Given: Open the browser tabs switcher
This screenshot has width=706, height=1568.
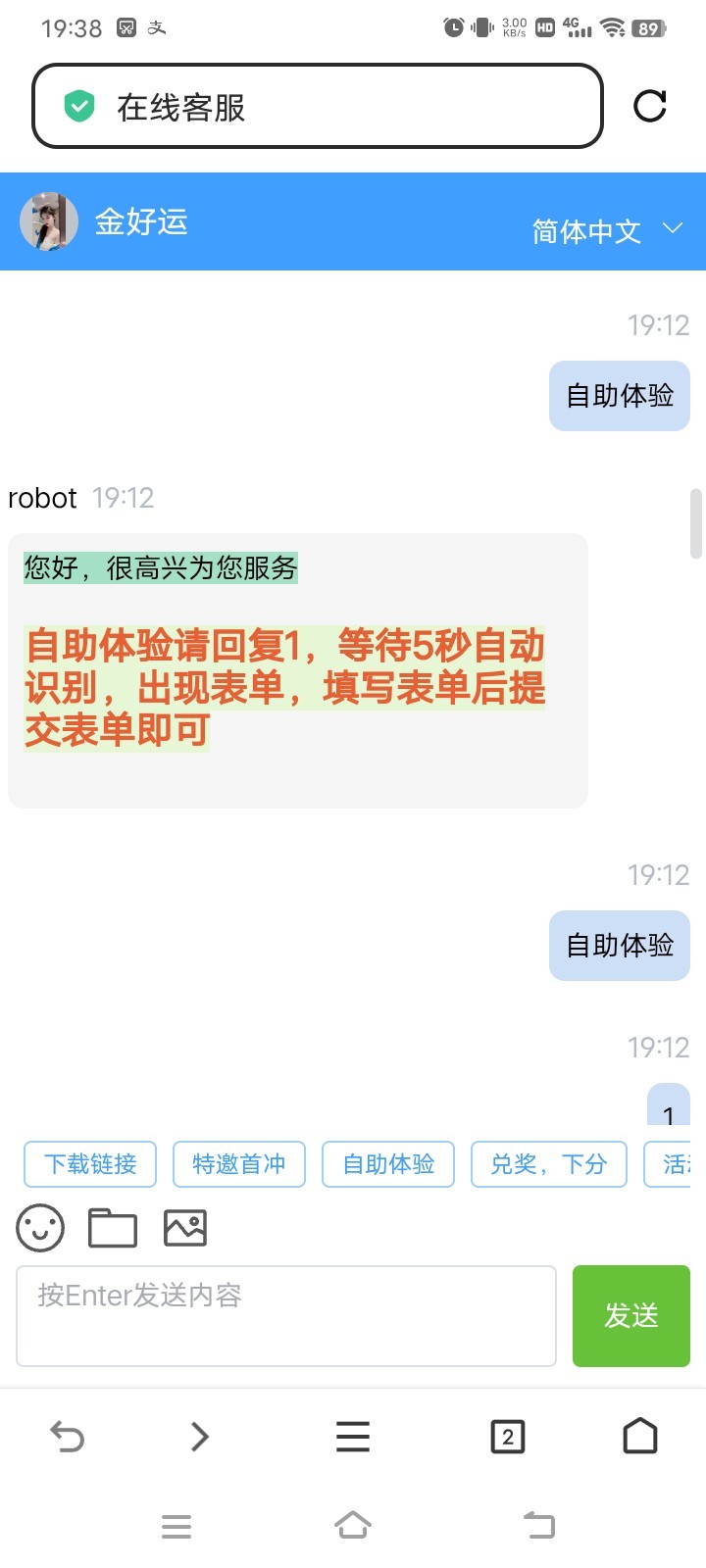Looking at the screenshot, I should click(507, 1437).
